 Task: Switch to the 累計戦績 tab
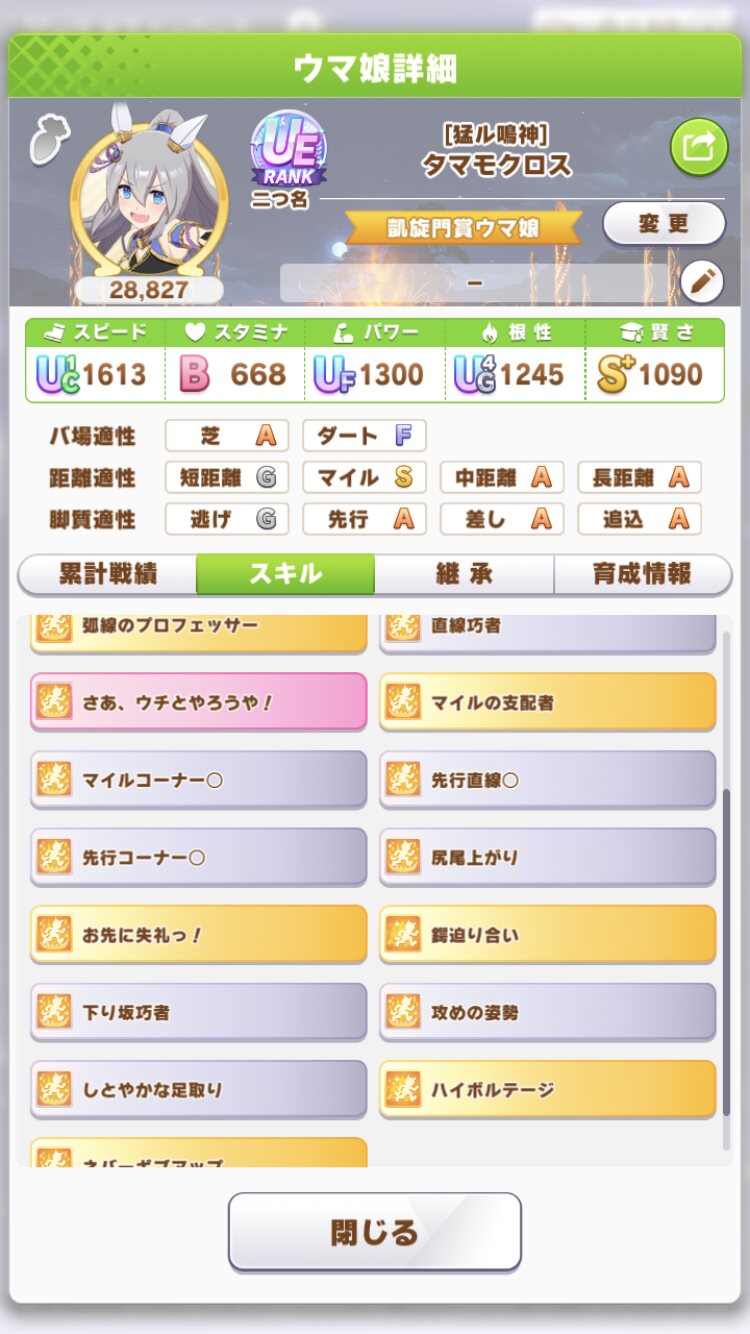click(x=108, y=574)
